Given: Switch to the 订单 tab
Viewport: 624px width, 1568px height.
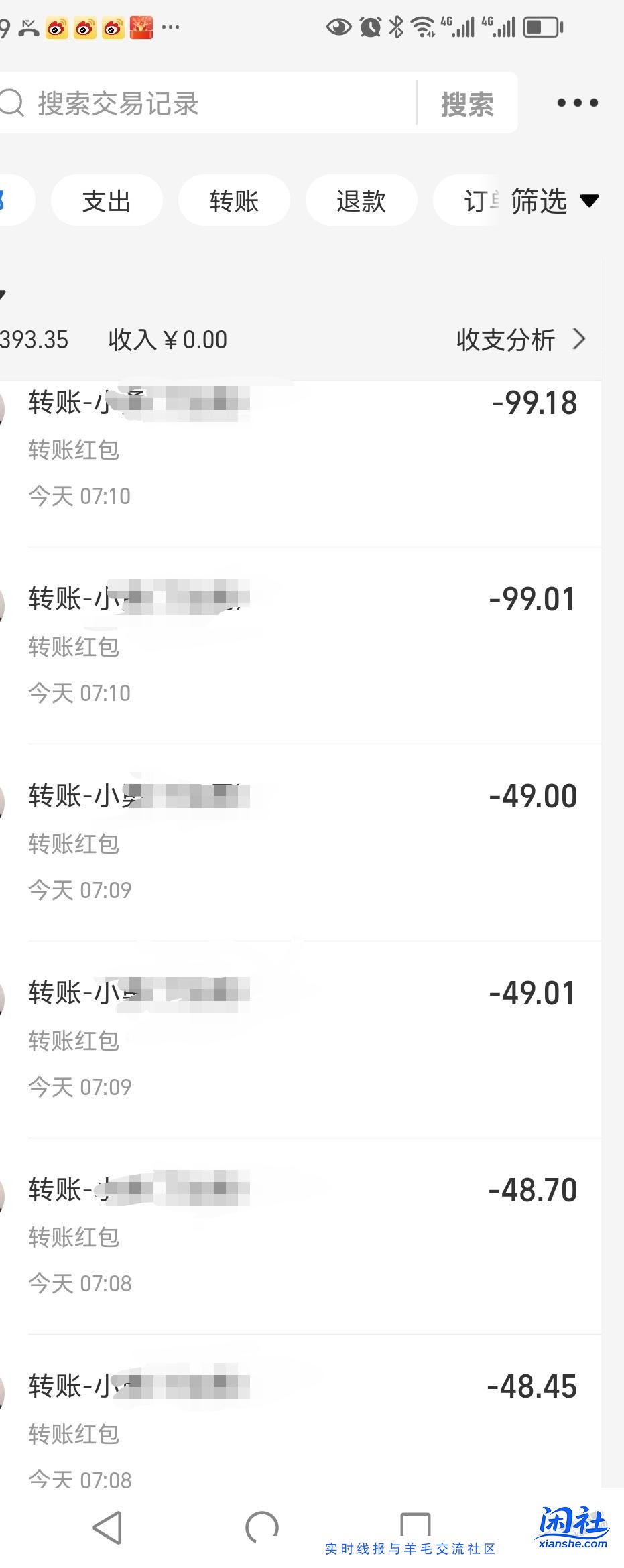Looking at the screenshot, I should (x=479, y=200).
